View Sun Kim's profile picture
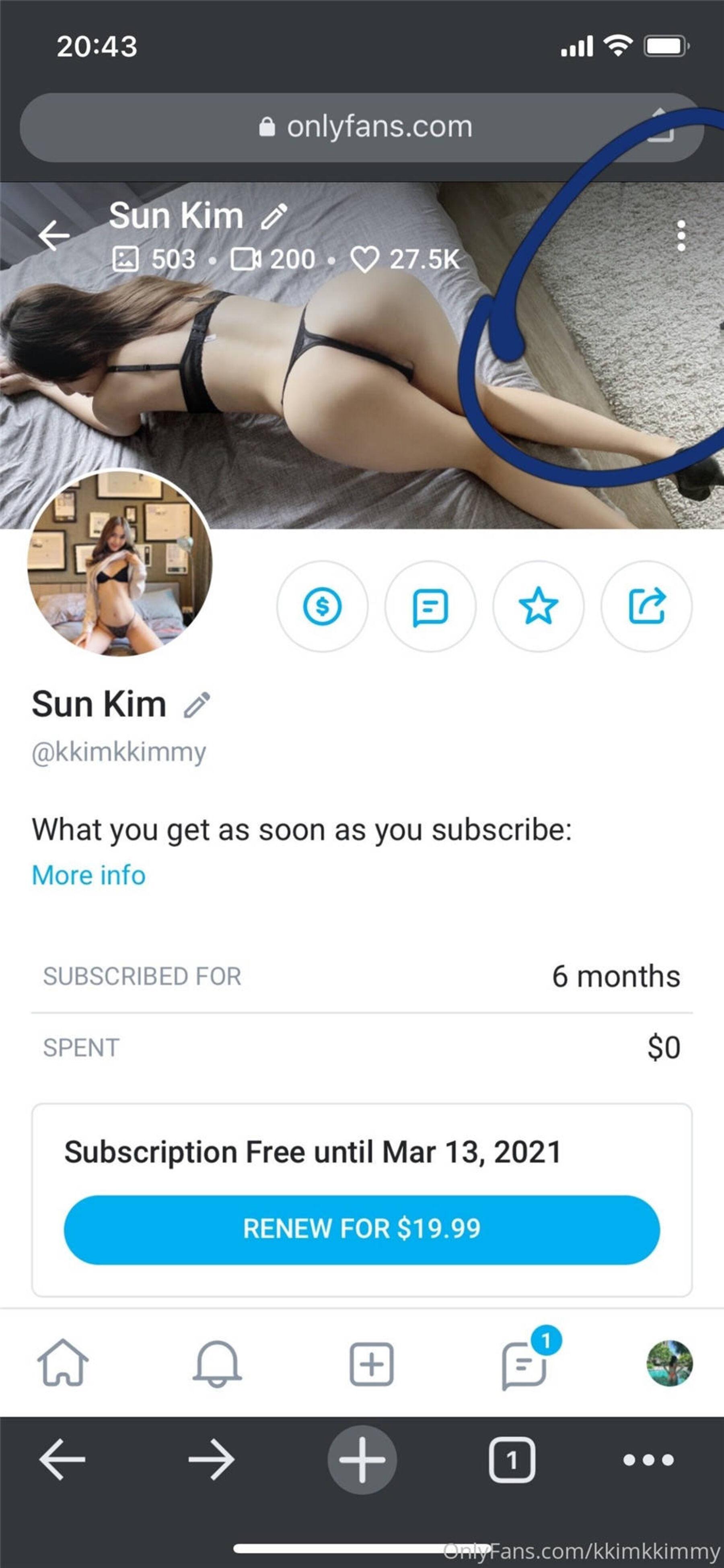Image resolution: width=724 pixels, height=1568 pixels. 120,563
